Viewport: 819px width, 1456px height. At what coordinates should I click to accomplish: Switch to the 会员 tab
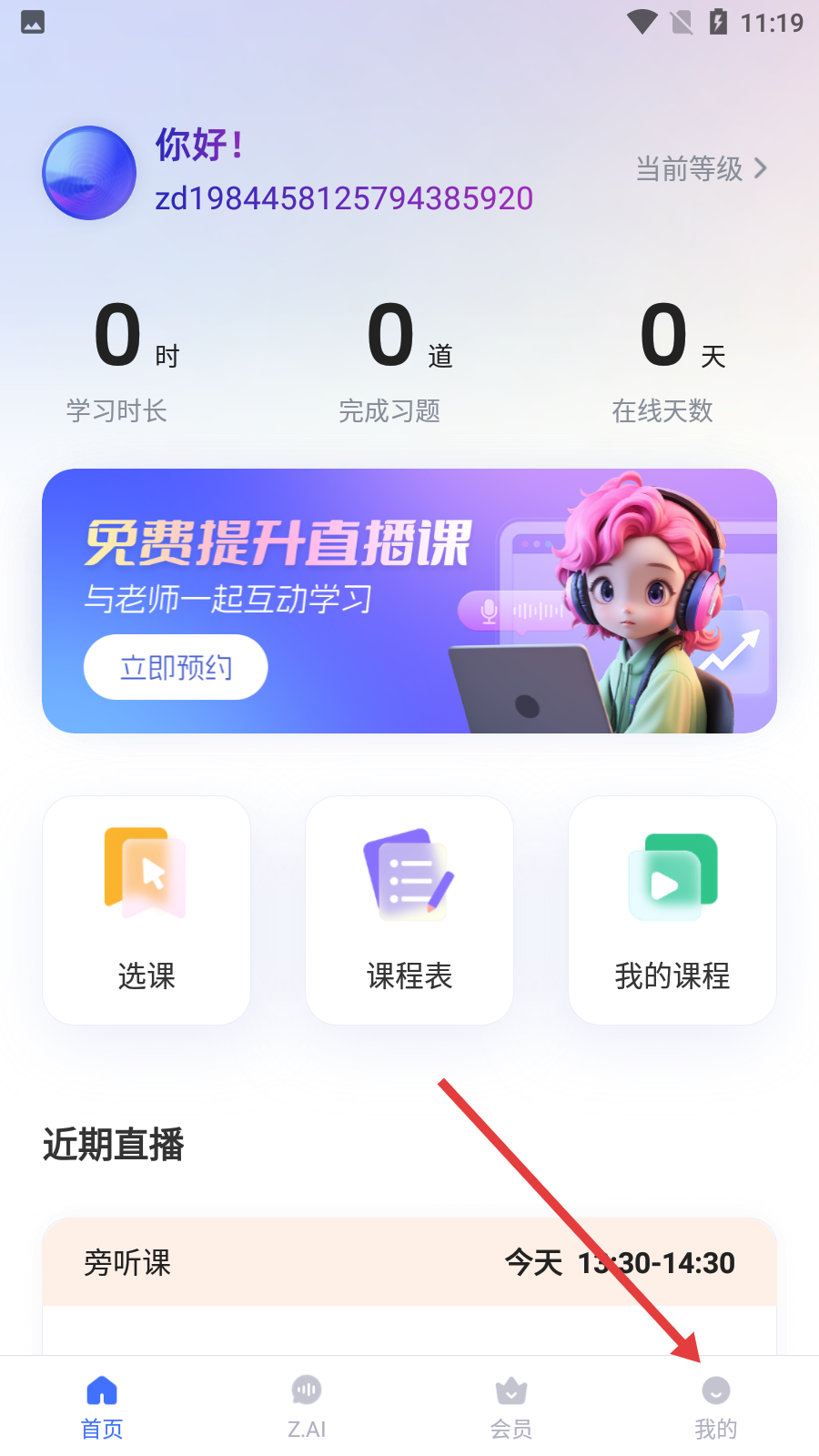tap(511, 1407)
